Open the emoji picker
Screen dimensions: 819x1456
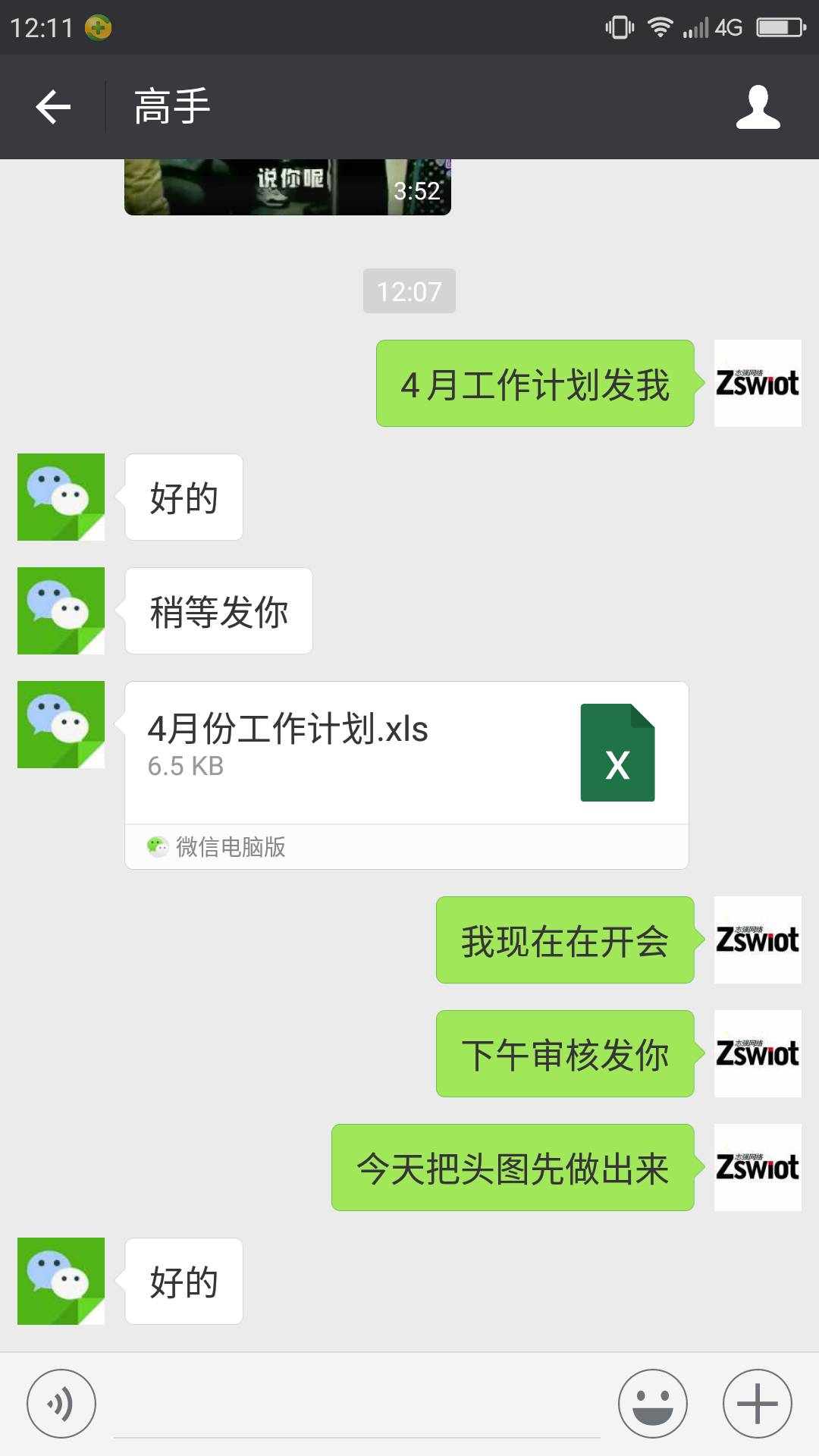pos(653,1402)
